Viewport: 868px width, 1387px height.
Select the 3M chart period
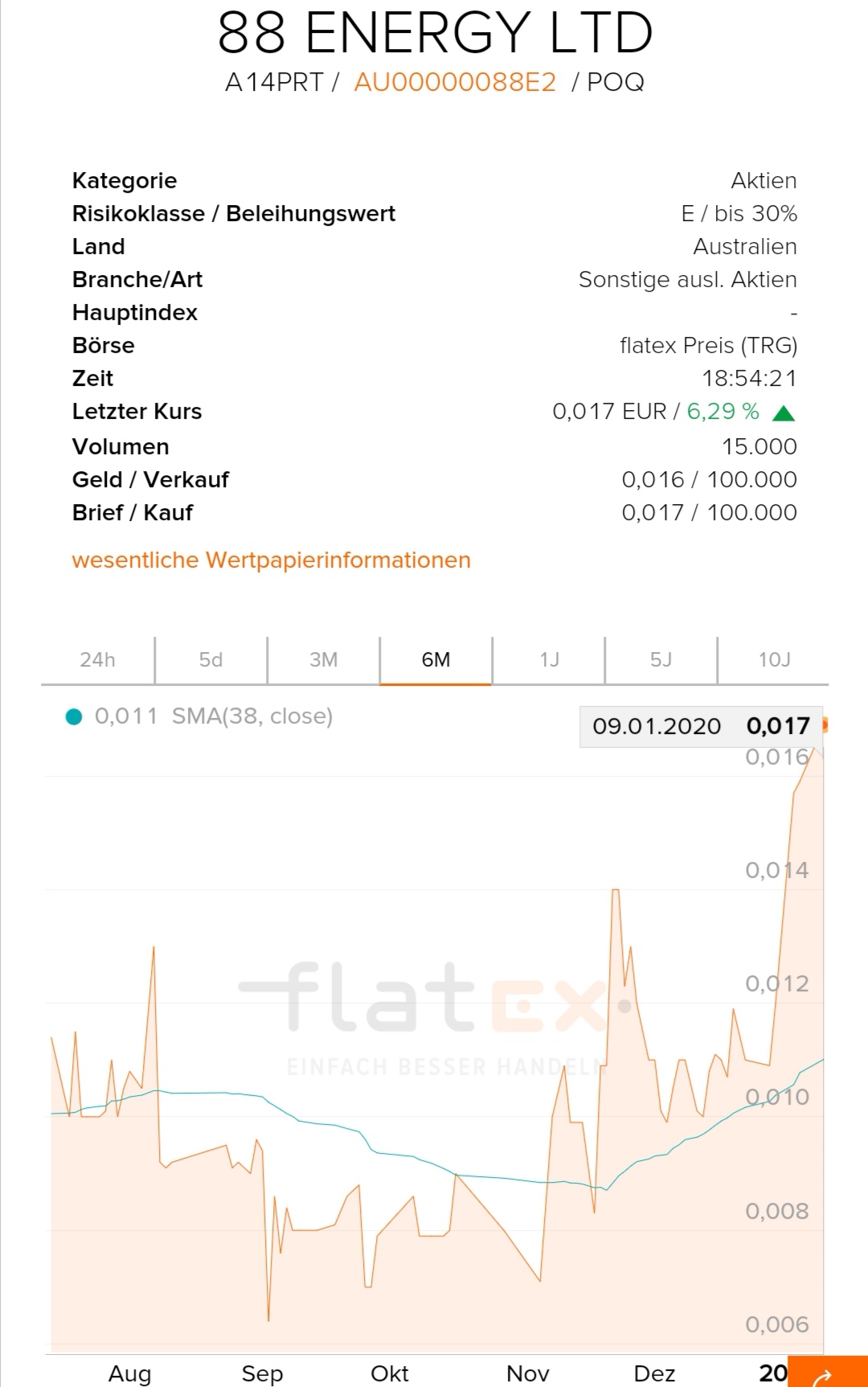(321, 659)
